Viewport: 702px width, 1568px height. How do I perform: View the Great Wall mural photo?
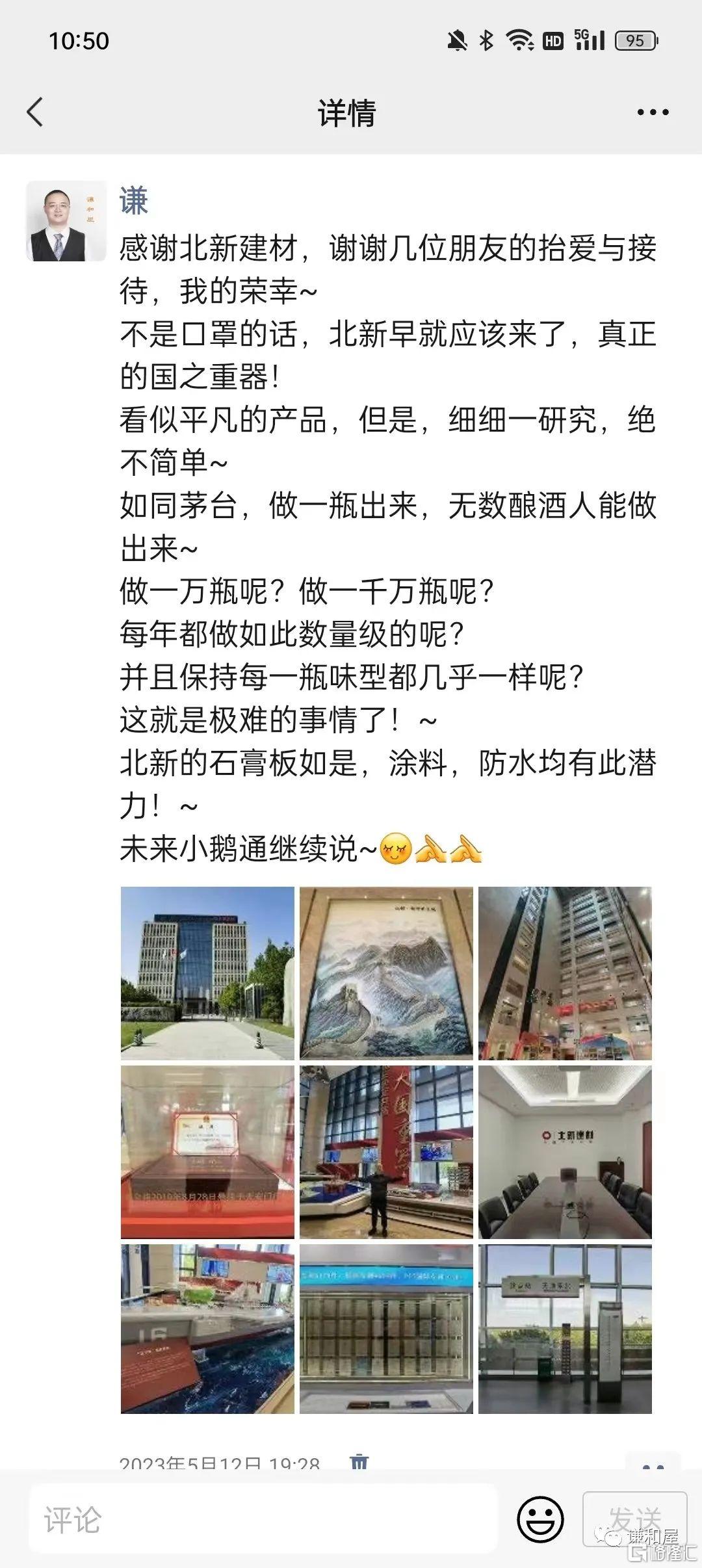tap(386, 973)
